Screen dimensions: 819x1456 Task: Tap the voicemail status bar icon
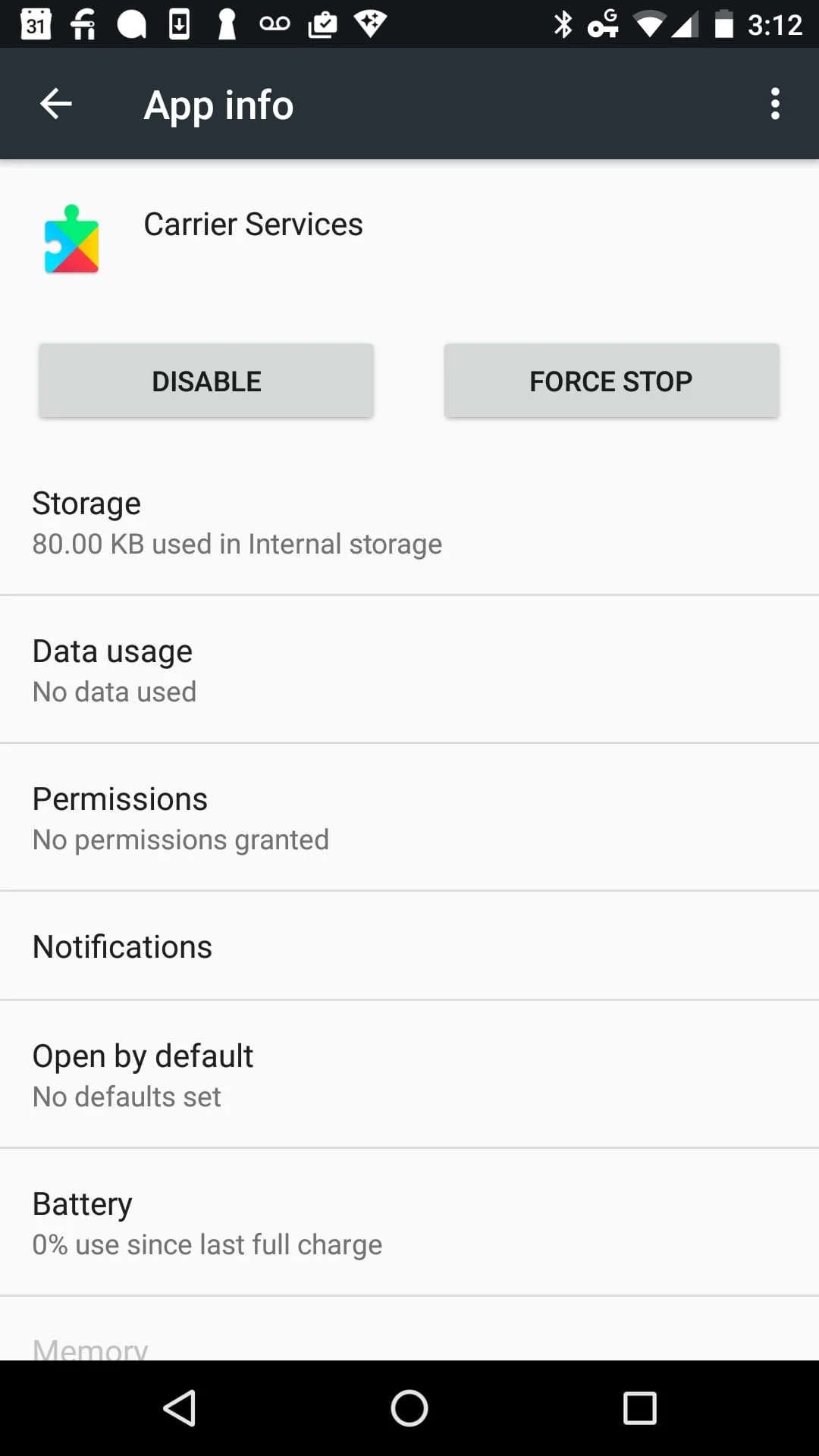click(276, 25)
